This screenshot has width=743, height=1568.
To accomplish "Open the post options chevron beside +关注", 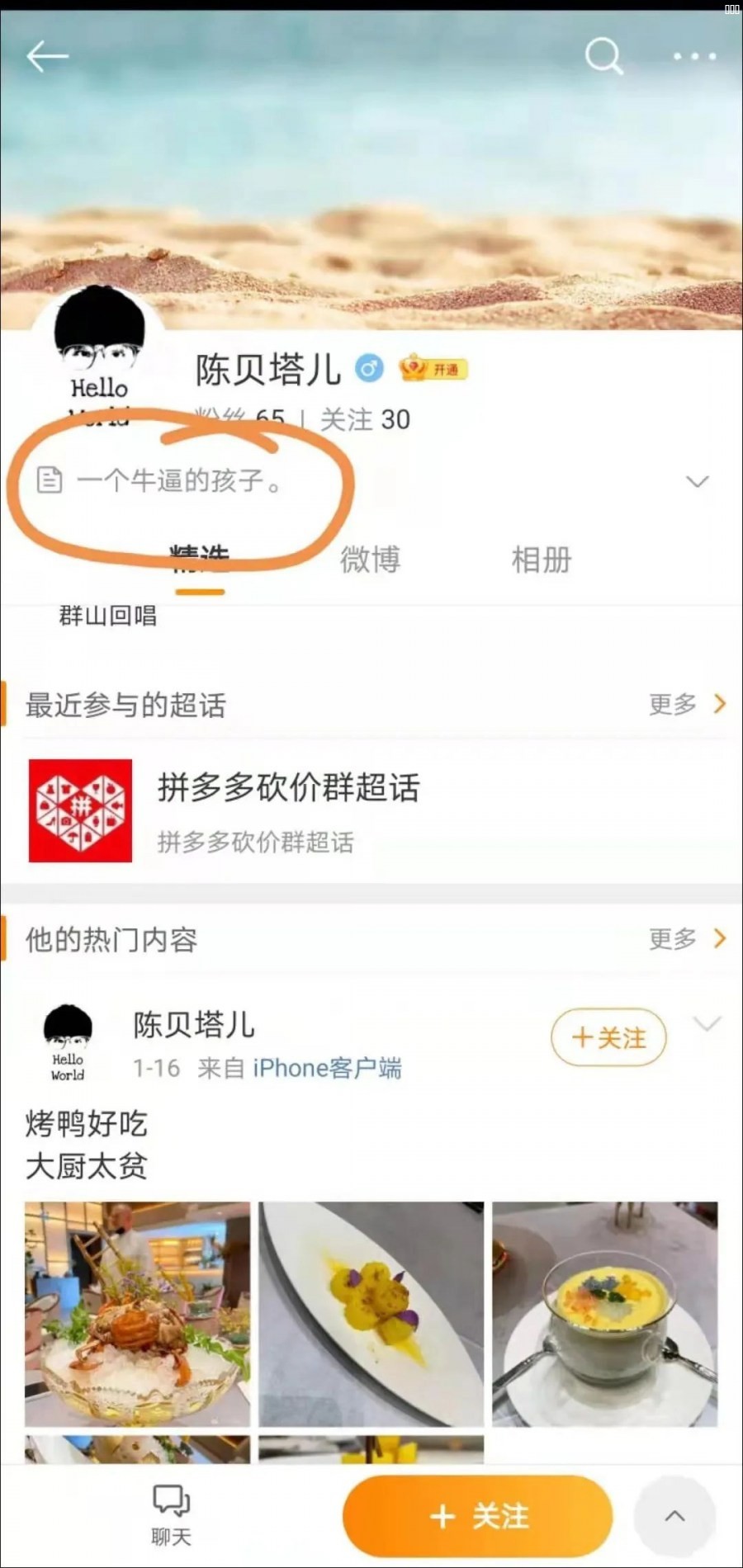I will point(708,1024).
